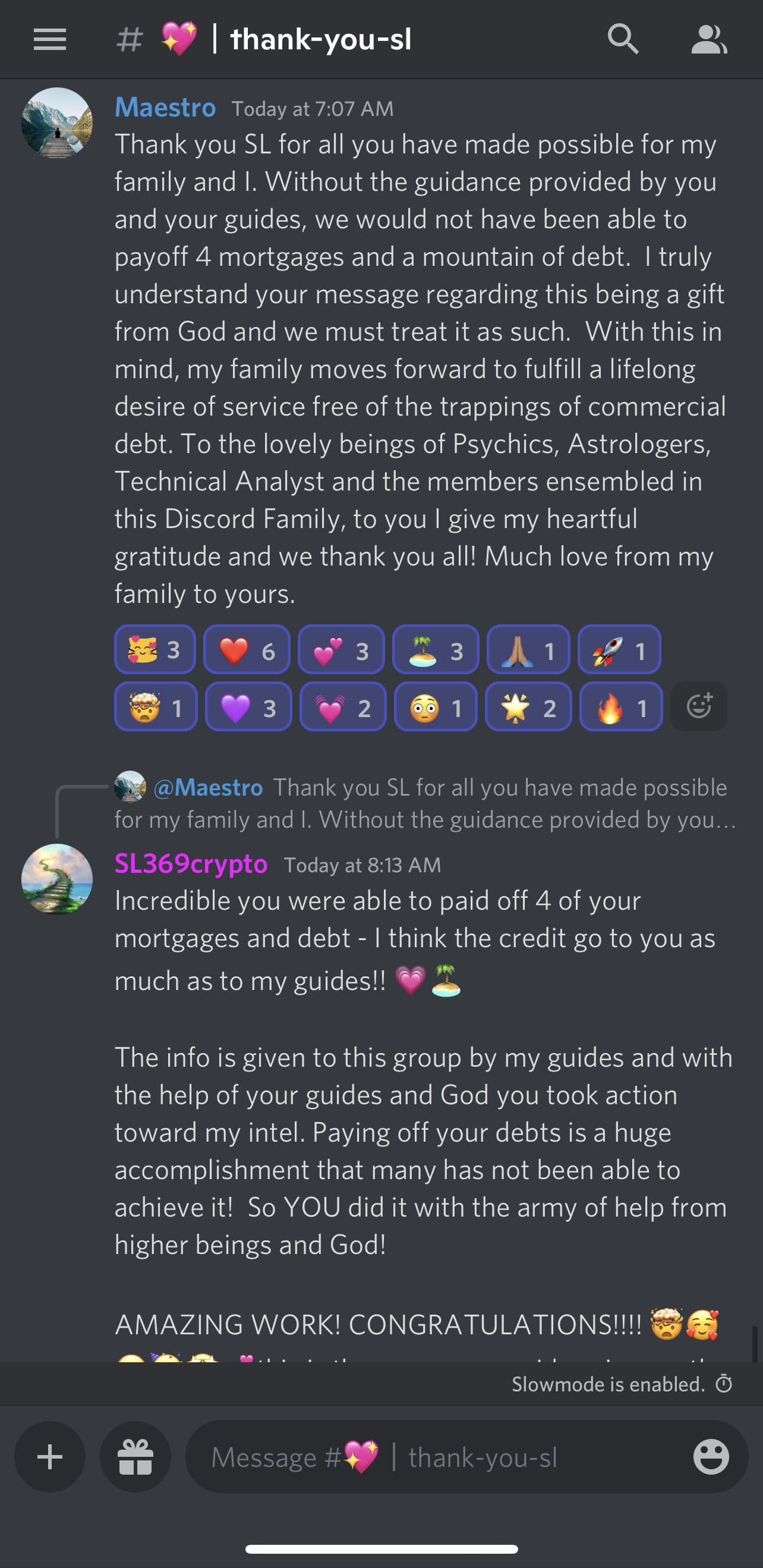The width and height of the screenshot is (763, 1568).
Task: React with the rocket emoji
Action: click(619, 650)
